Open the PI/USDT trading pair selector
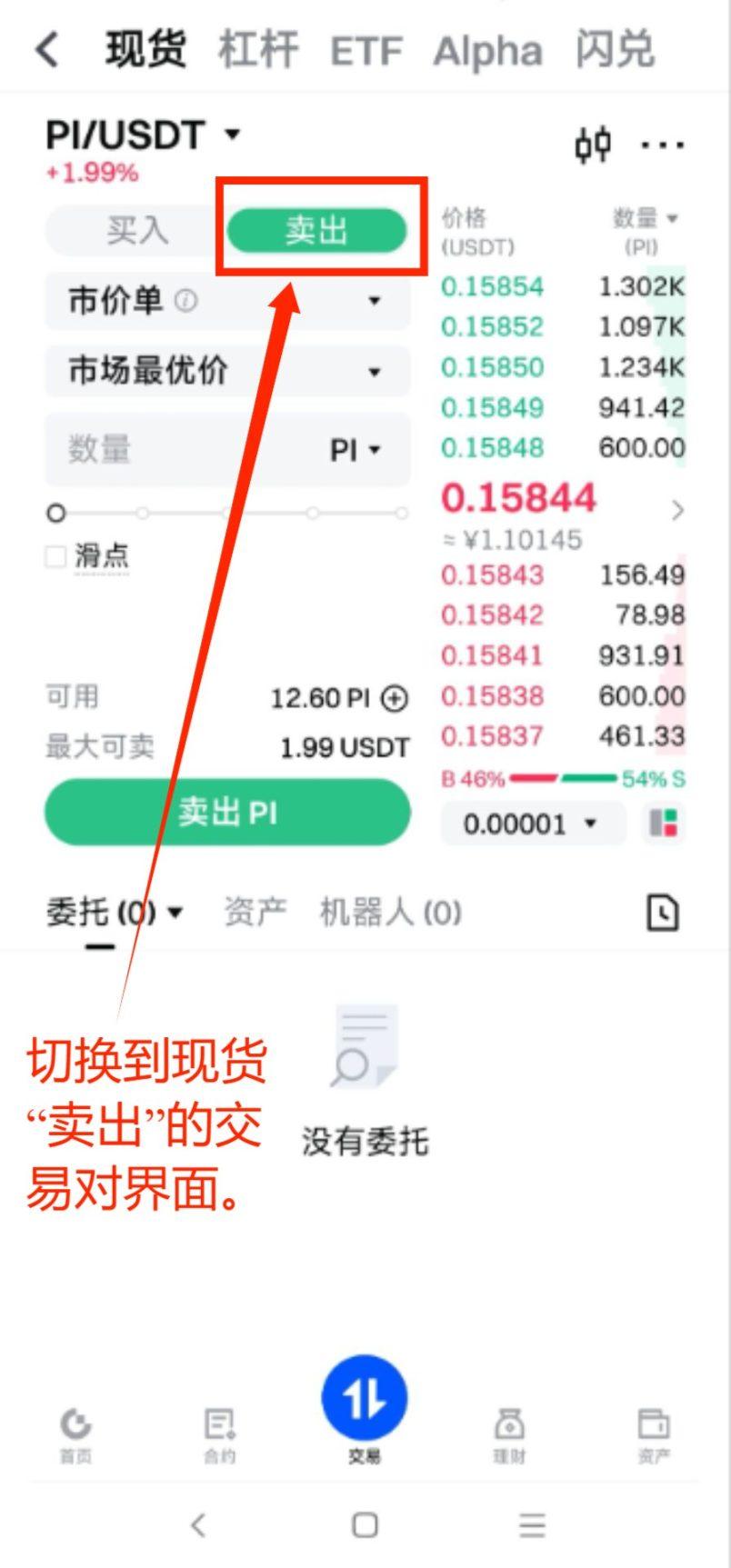This screenshot has height=1568, width=731. point(144,136)
